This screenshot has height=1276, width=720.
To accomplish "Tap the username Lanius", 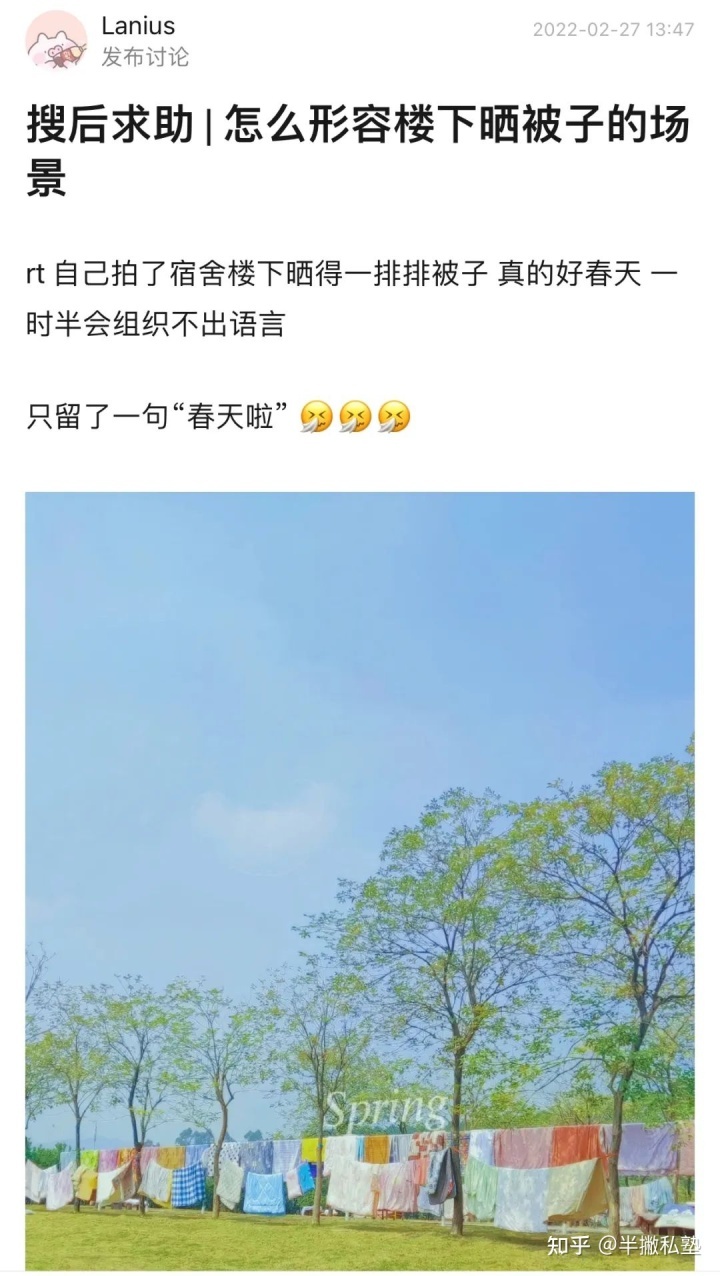I will point(138,26).
